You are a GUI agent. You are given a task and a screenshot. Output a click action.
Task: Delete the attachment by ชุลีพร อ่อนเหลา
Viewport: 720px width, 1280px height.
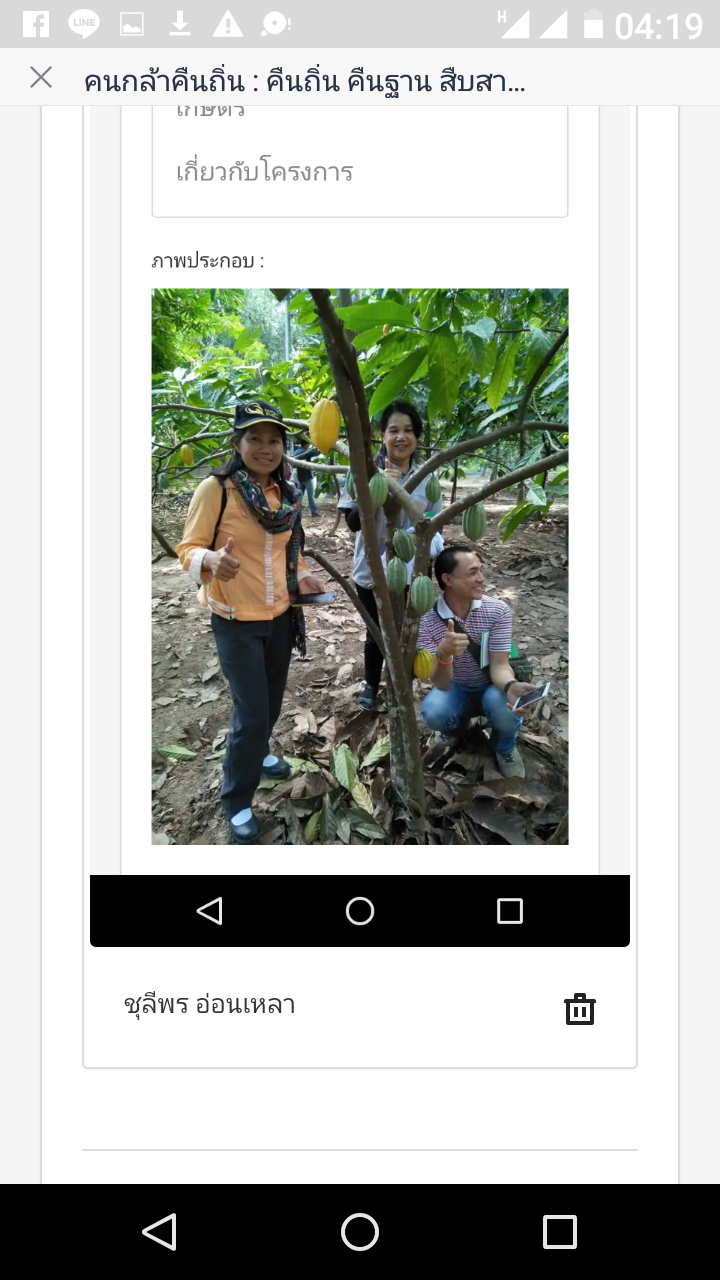[x=579, y=1009]
